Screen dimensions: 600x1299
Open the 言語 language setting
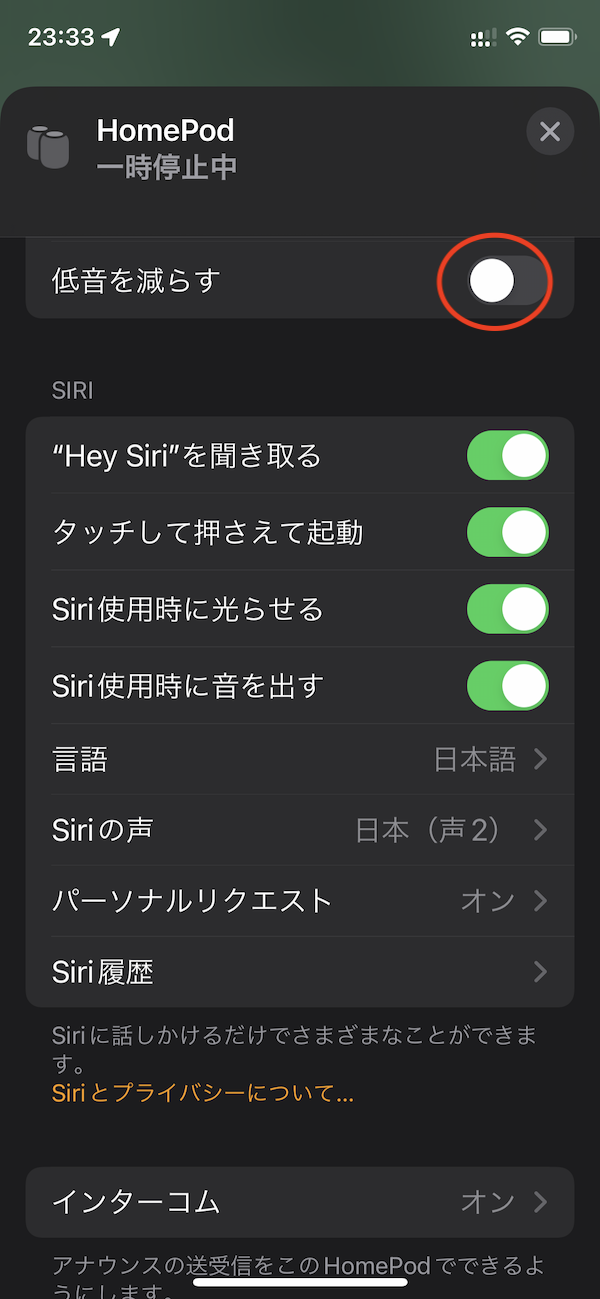[300, 760]
